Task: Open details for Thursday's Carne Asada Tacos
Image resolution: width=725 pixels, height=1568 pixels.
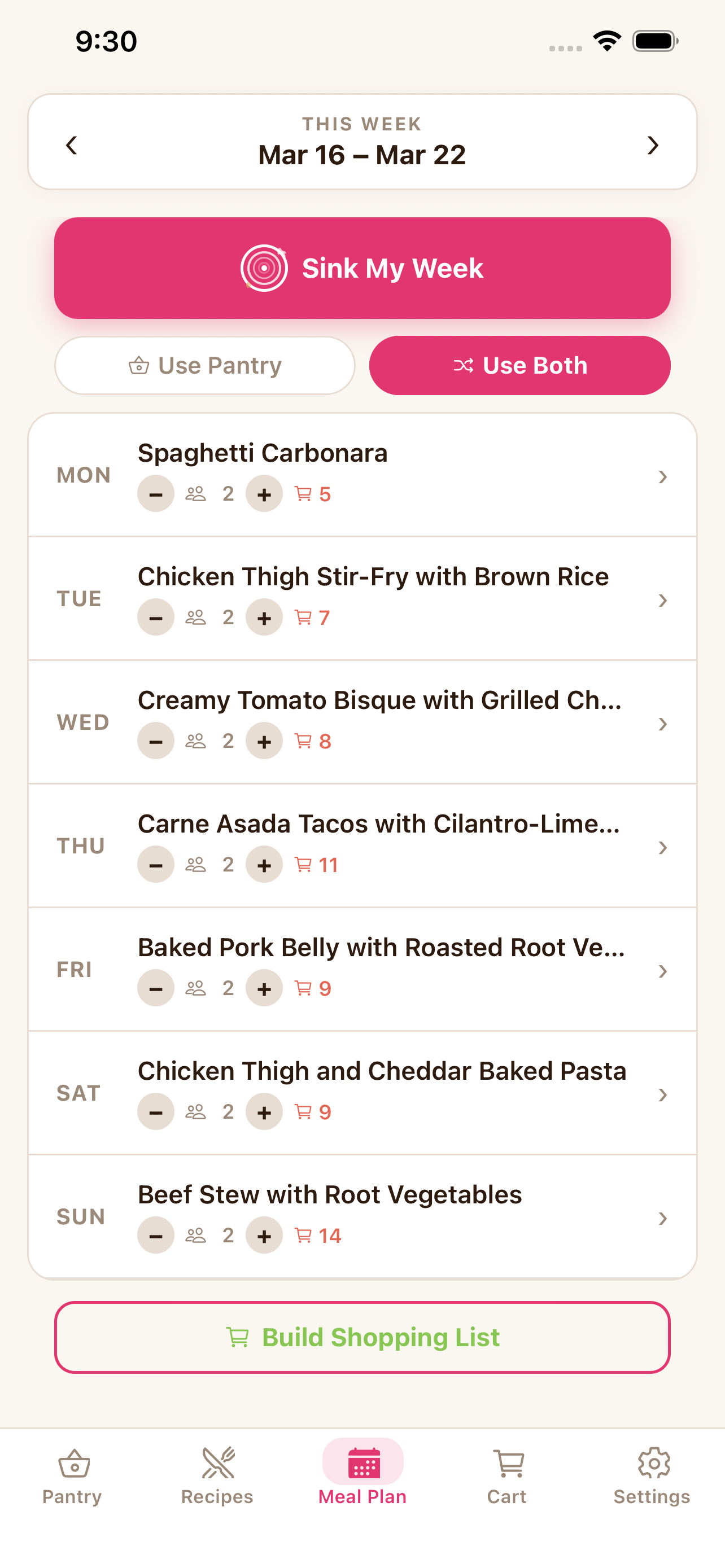Action: pos(663,846)
